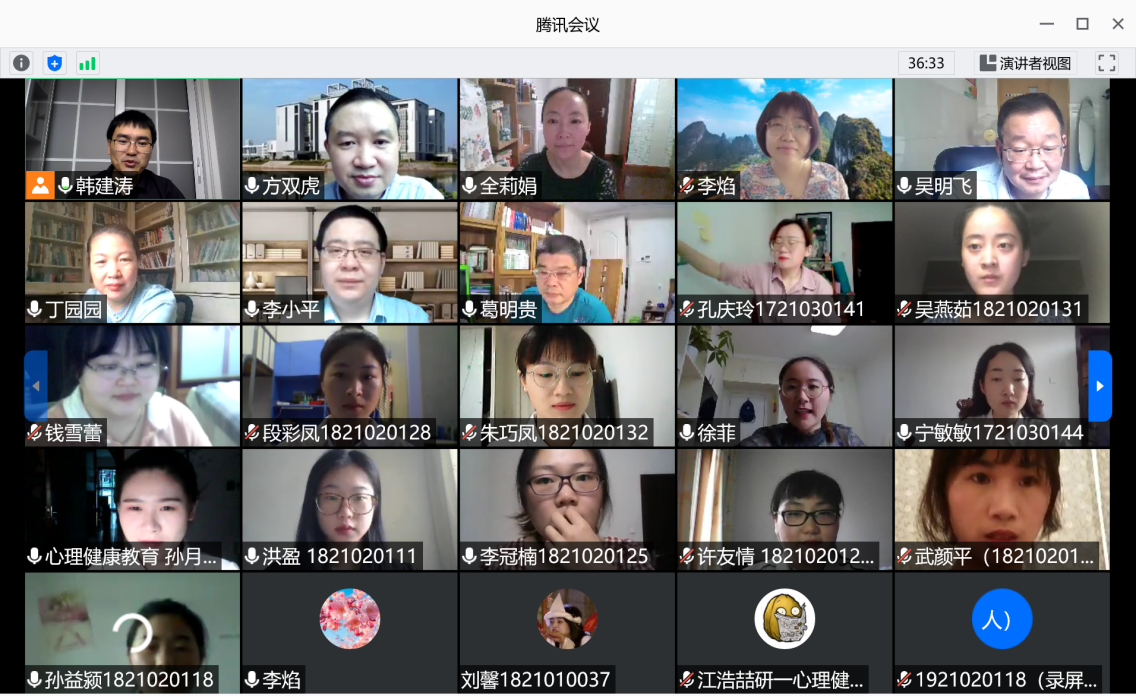
Task: Select 洪盈 1821020111's video tile
Action: (350, 508)
